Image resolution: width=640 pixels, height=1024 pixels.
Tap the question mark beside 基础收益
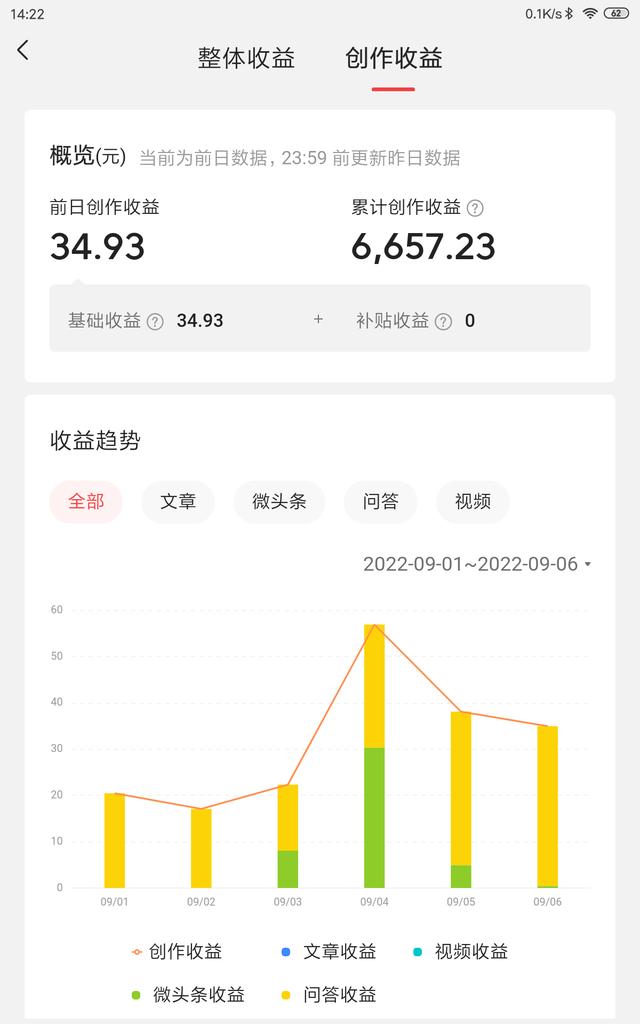tap(155, 321)
